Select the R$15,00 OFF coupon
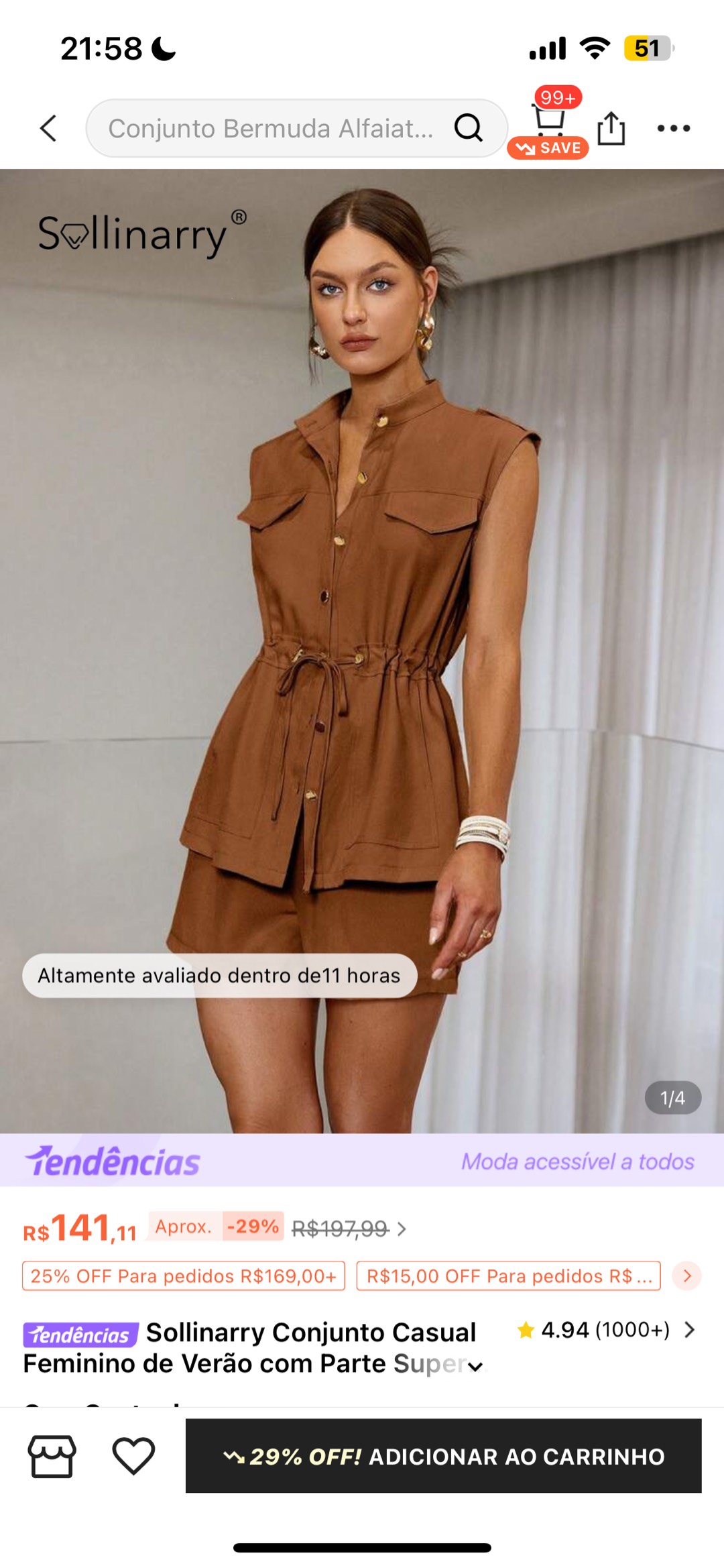This screenshot has width=724, height=1568. click(508, 1276)
